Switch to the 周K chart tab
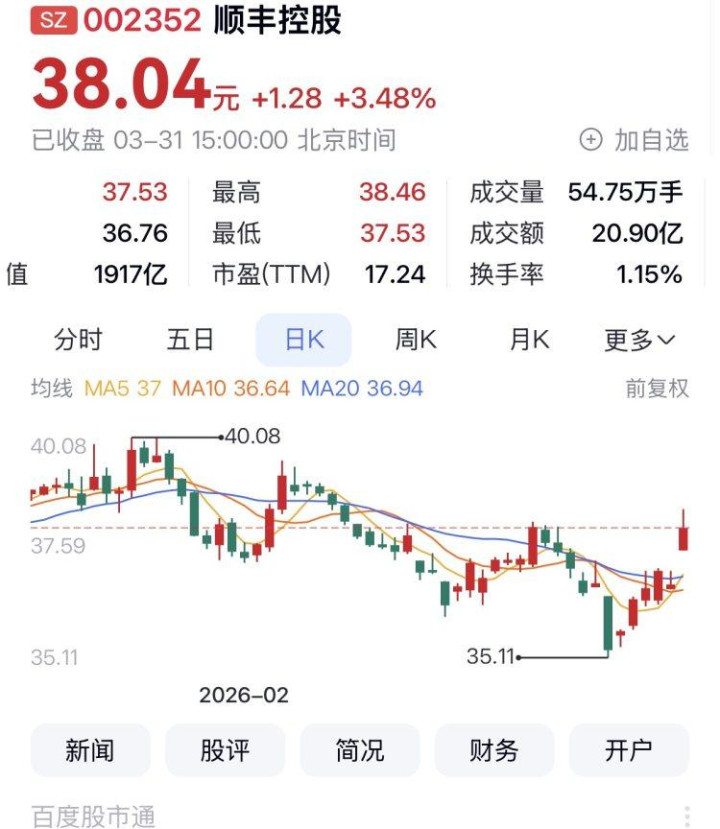 pos(416,340)
